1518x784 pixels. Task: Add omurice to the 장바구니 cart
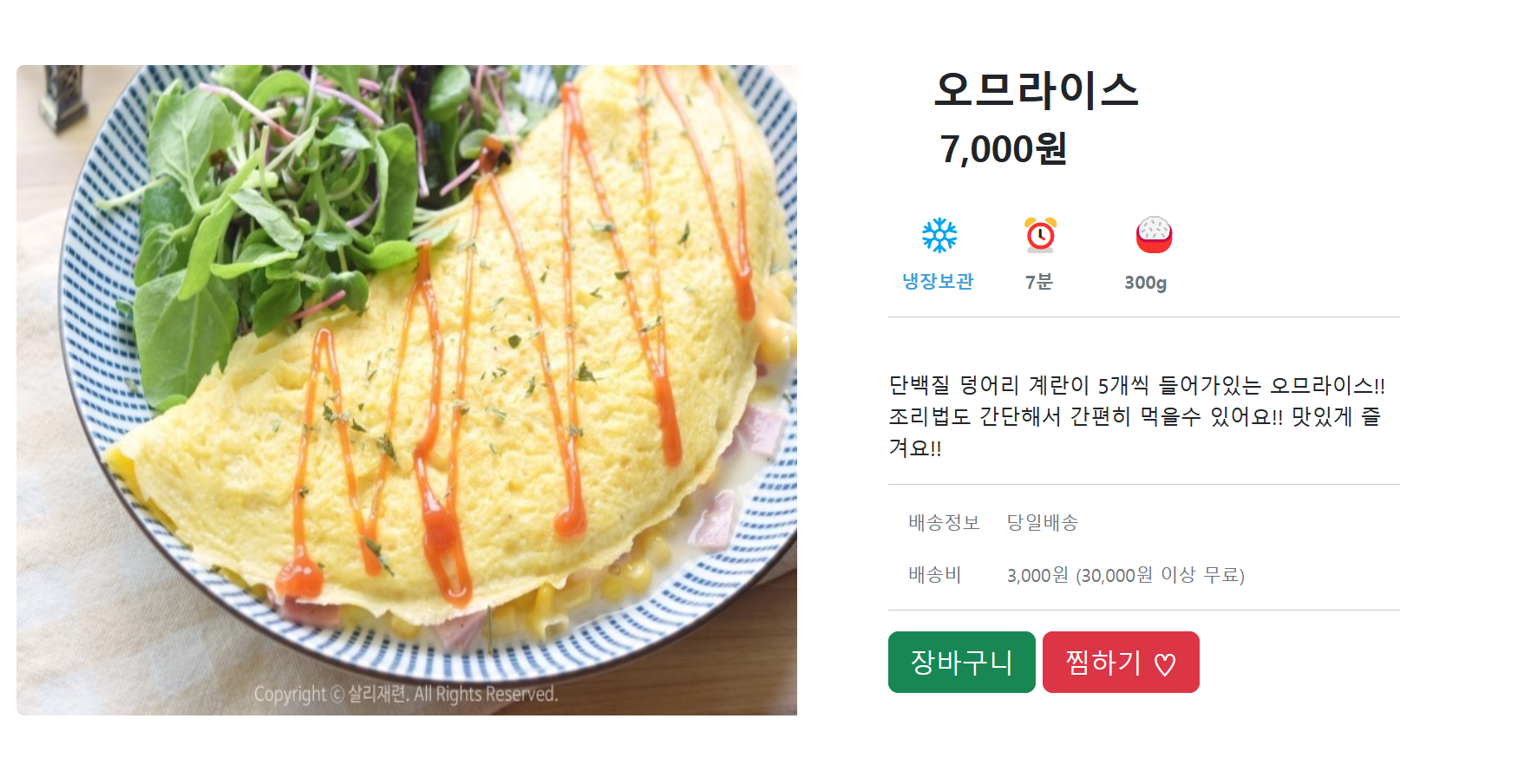961,662
